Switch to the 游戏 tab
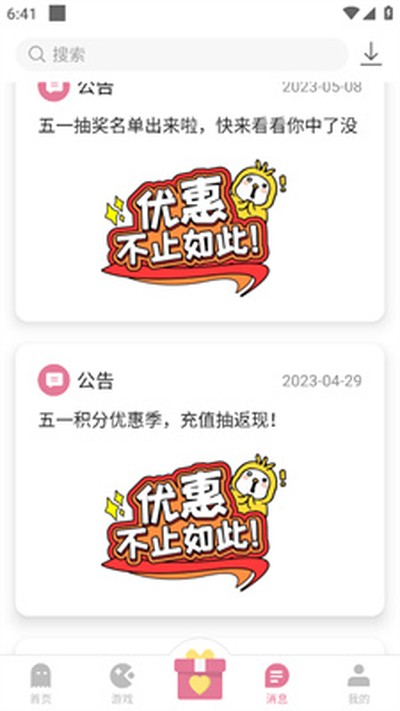The height and width of the screenshot is (711, 400). [x=122, y=684]
